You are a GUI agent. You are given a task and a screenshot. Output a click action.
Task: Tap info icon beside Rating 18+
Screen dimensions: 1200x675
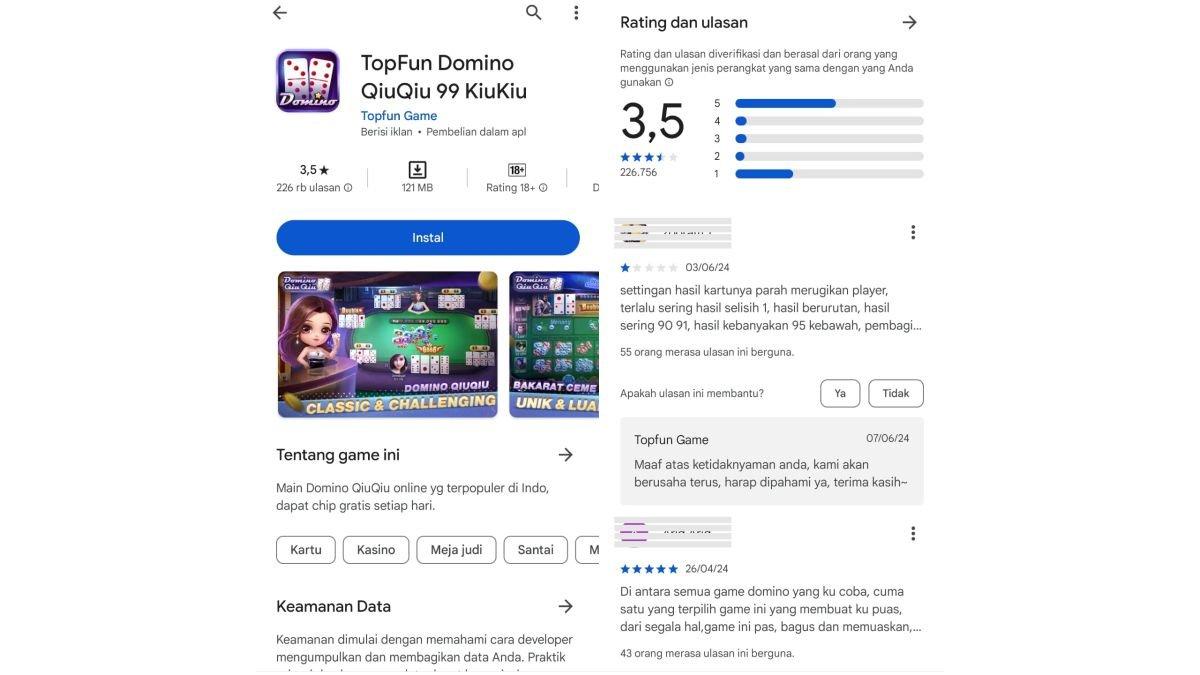(x=543, y=188)
